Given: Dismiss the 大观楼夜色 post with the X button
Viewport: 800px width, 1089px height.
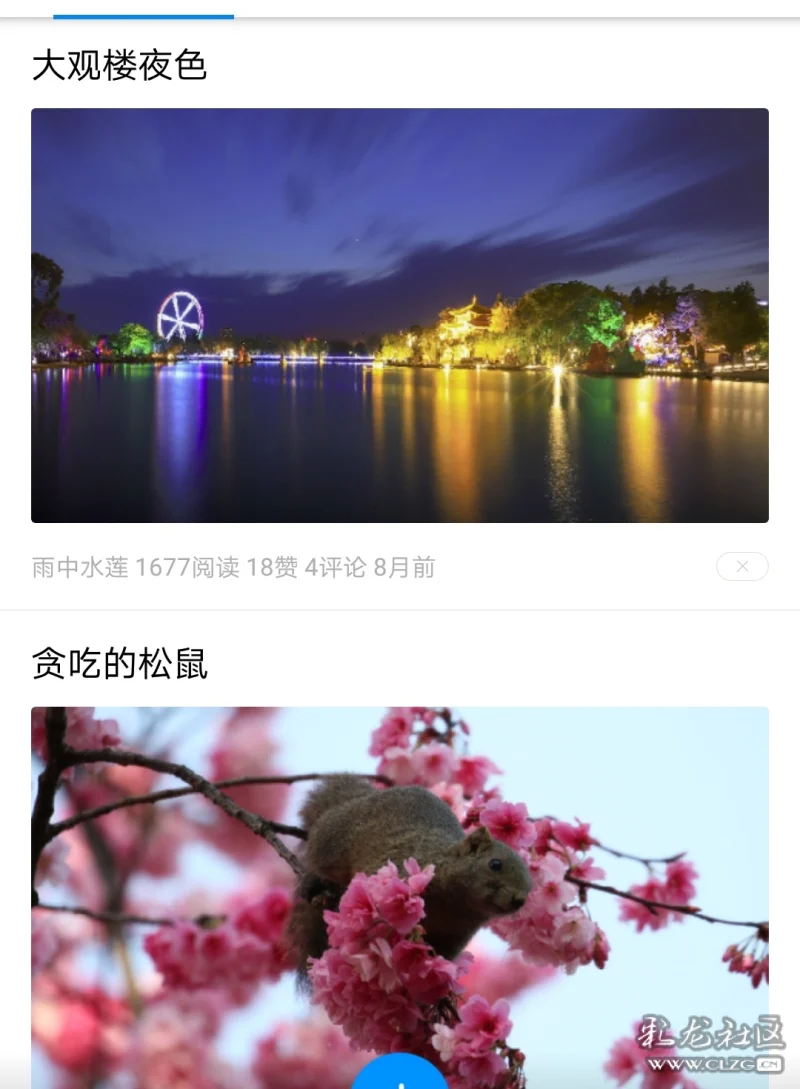Looking at the screenshot, I should click(742, 567).
